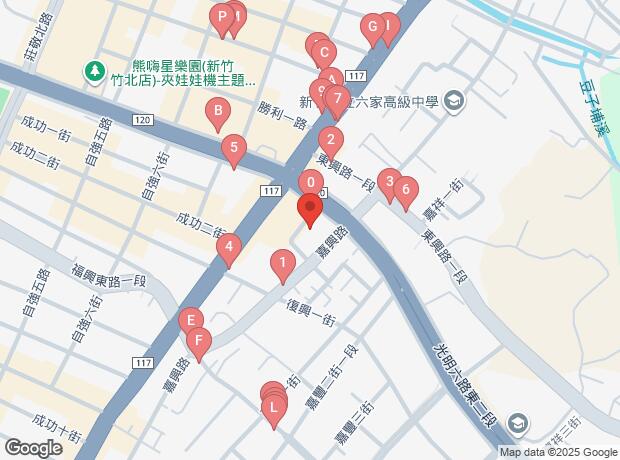Image resolution: width=620 pixels, height=460 pixels.
Task: Select the marker labeled L
Action: [273, 407]
